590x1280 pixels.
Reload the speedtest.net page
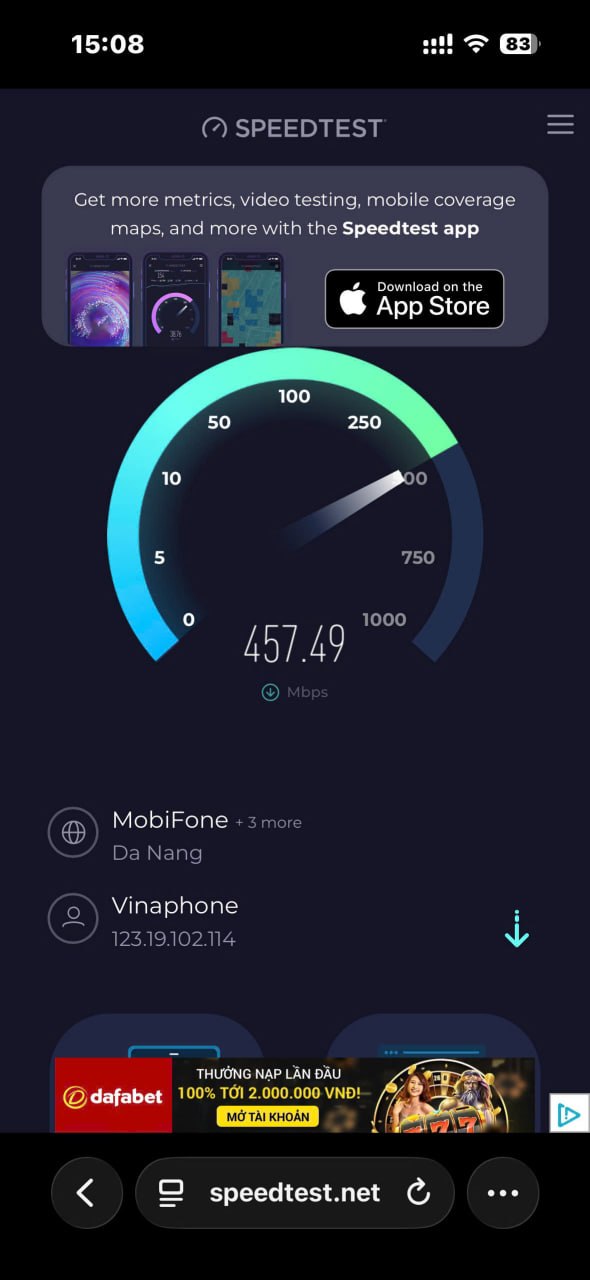coord(418,1192)
